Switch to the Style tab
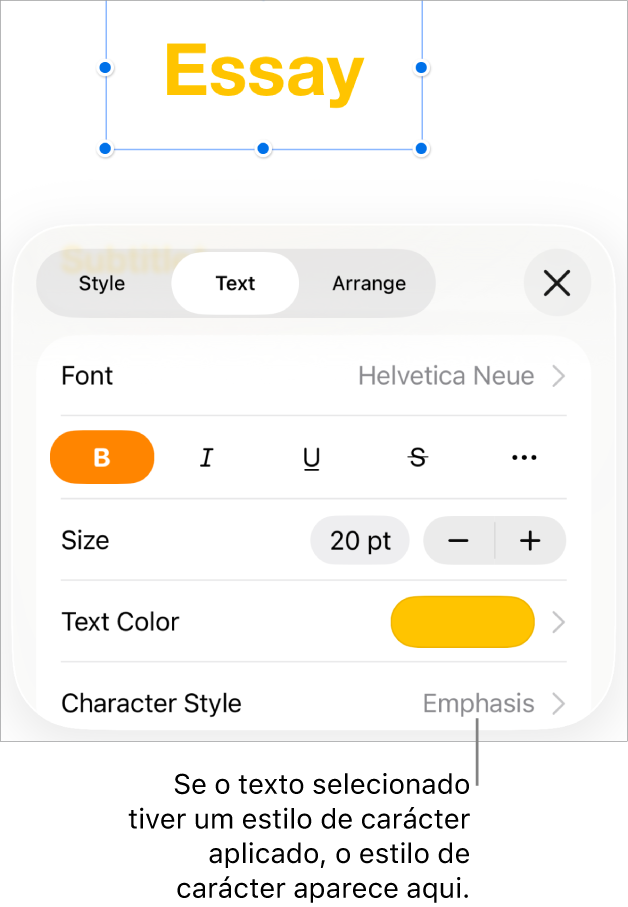 102,283
